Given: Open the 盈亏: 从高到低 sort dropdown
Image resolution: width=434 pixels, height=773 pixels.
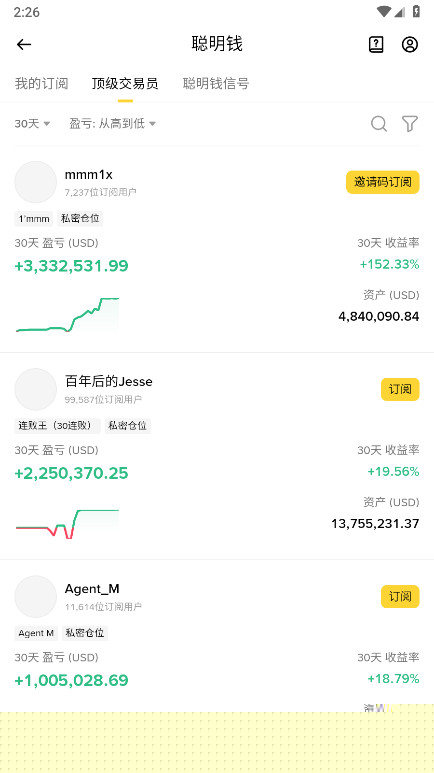Looking at the screenshot, I should pos(112,123).
